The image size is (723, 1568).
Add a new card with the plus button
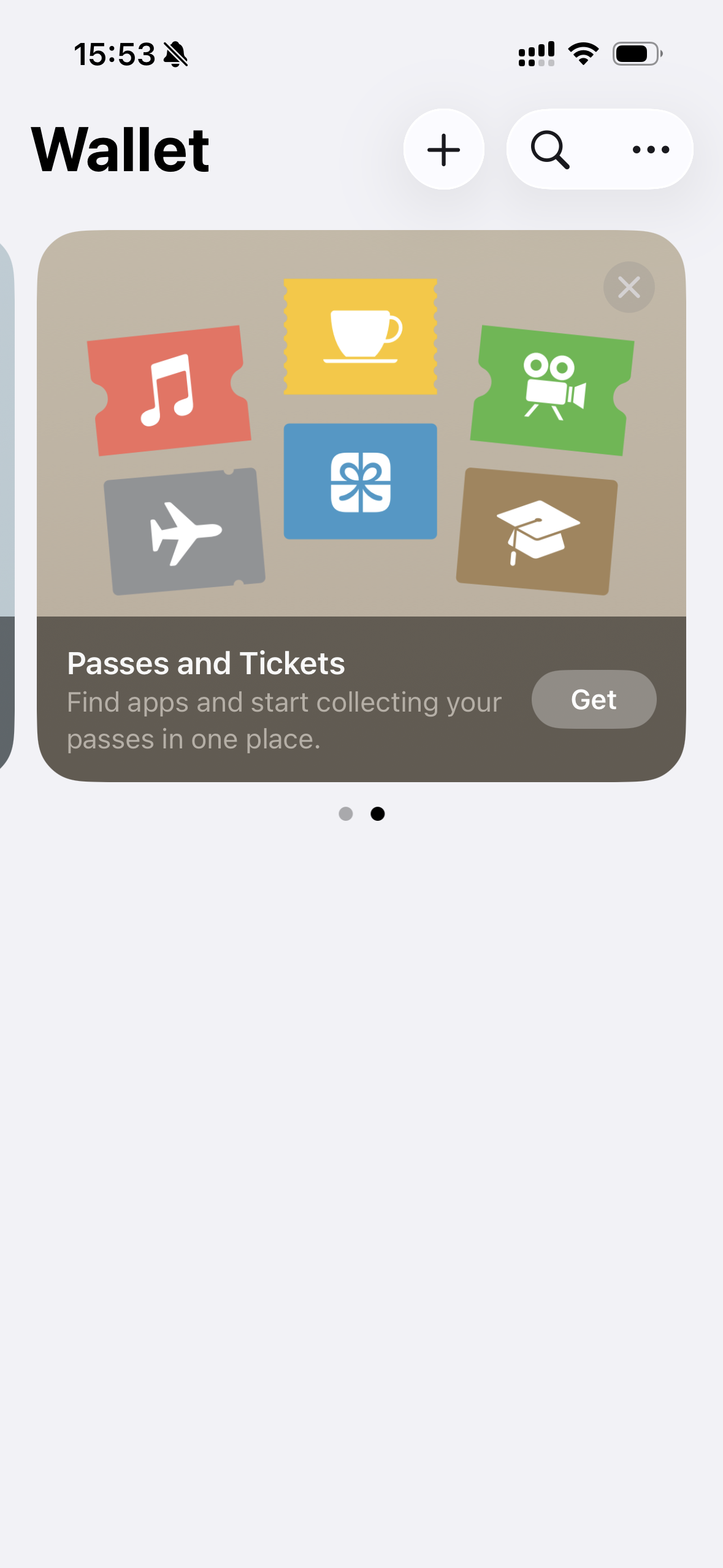coord(443,149)
